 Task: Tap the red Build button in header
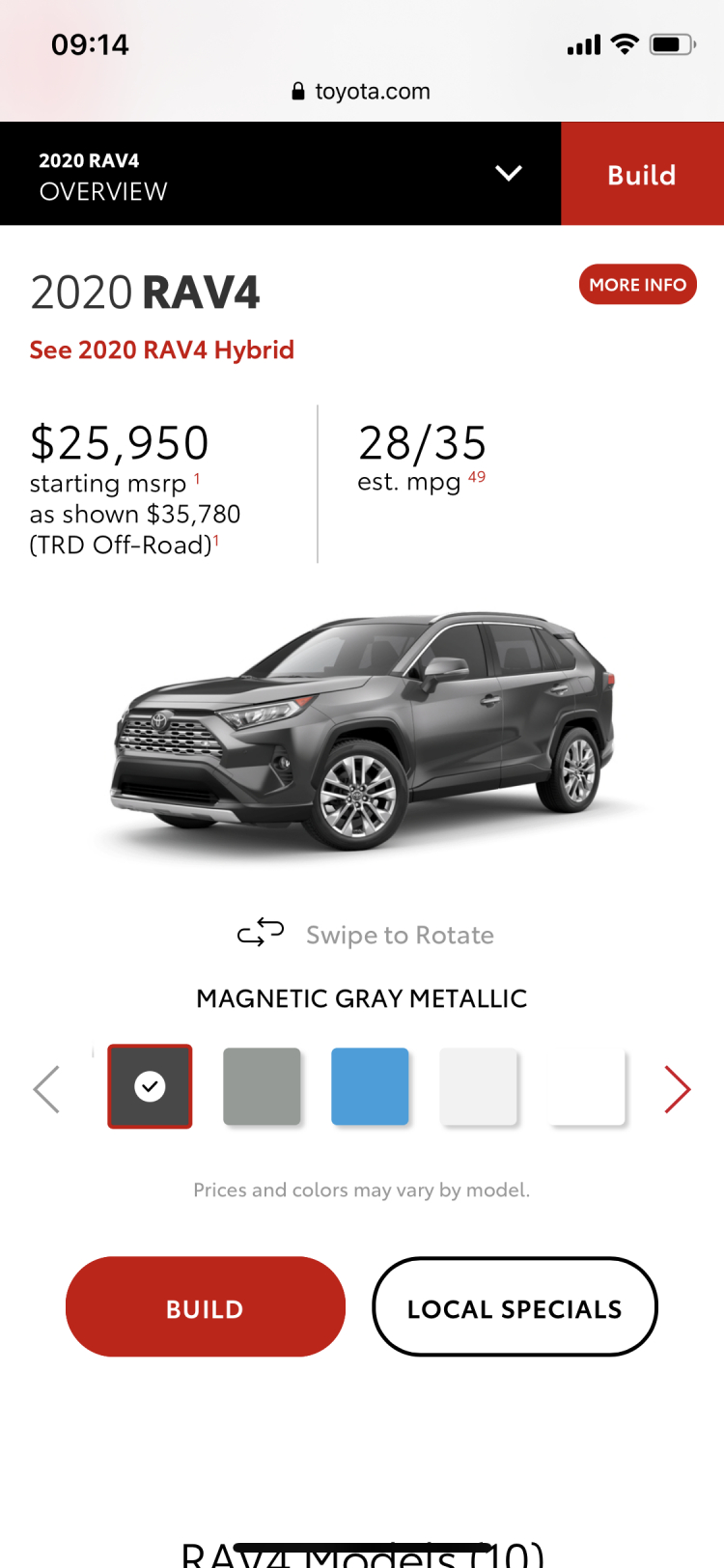click(642, 175)
